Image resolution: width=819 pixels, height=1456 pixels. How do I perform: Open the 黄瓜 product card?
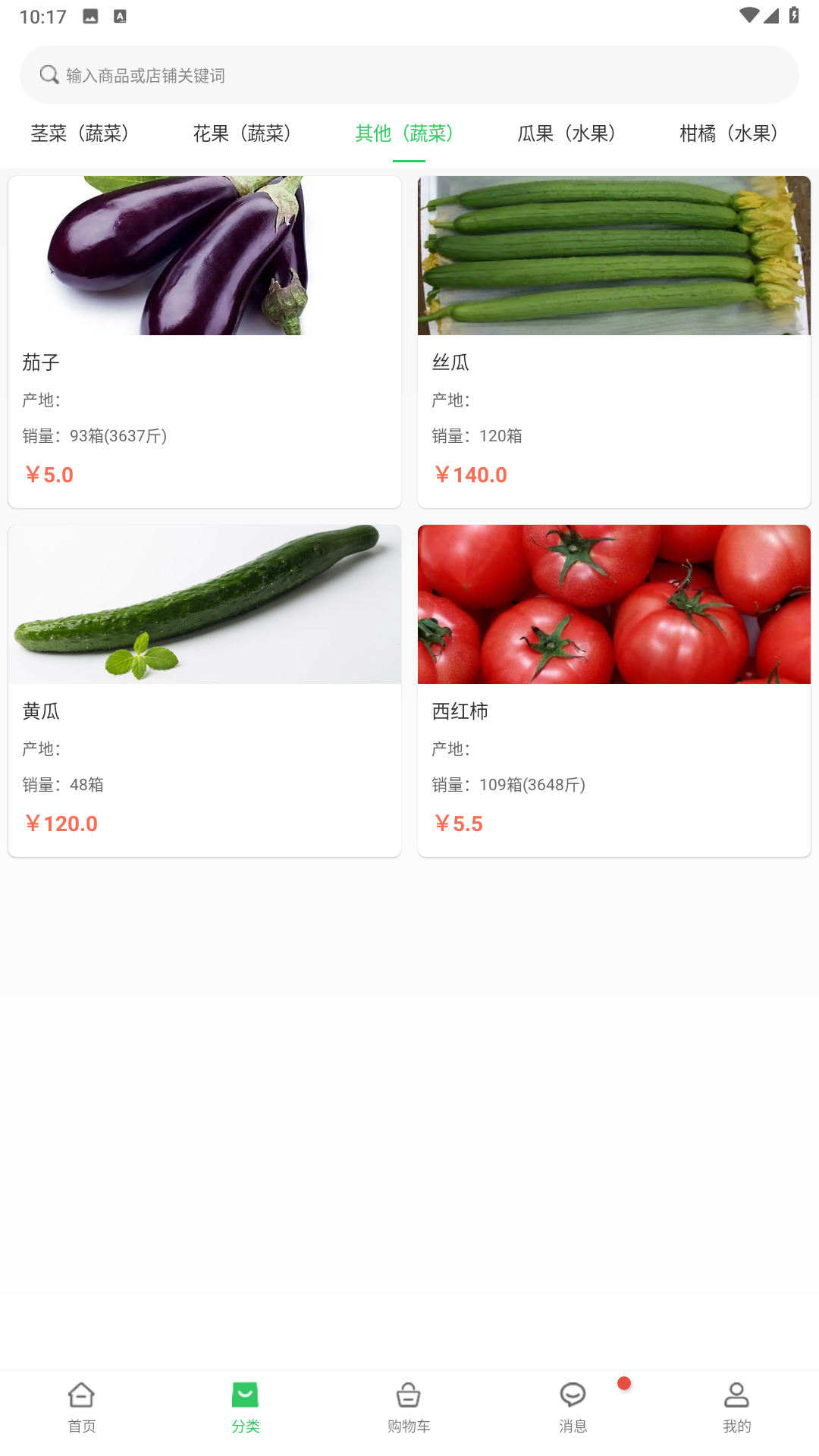(205, 690)
